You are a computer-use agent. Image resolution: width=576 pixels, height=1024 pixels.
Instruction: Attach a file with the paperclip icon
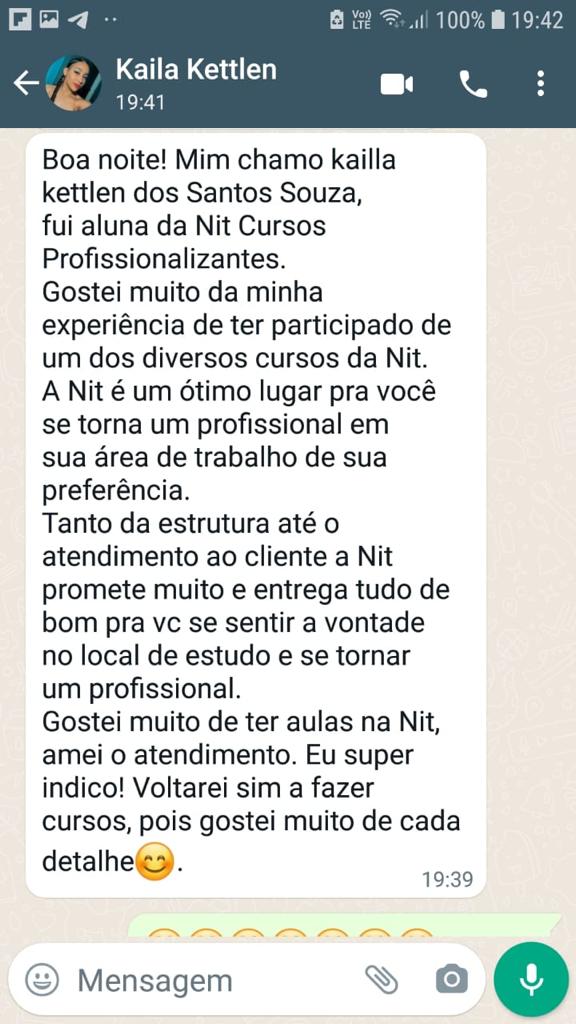click(x=381, y=979)
